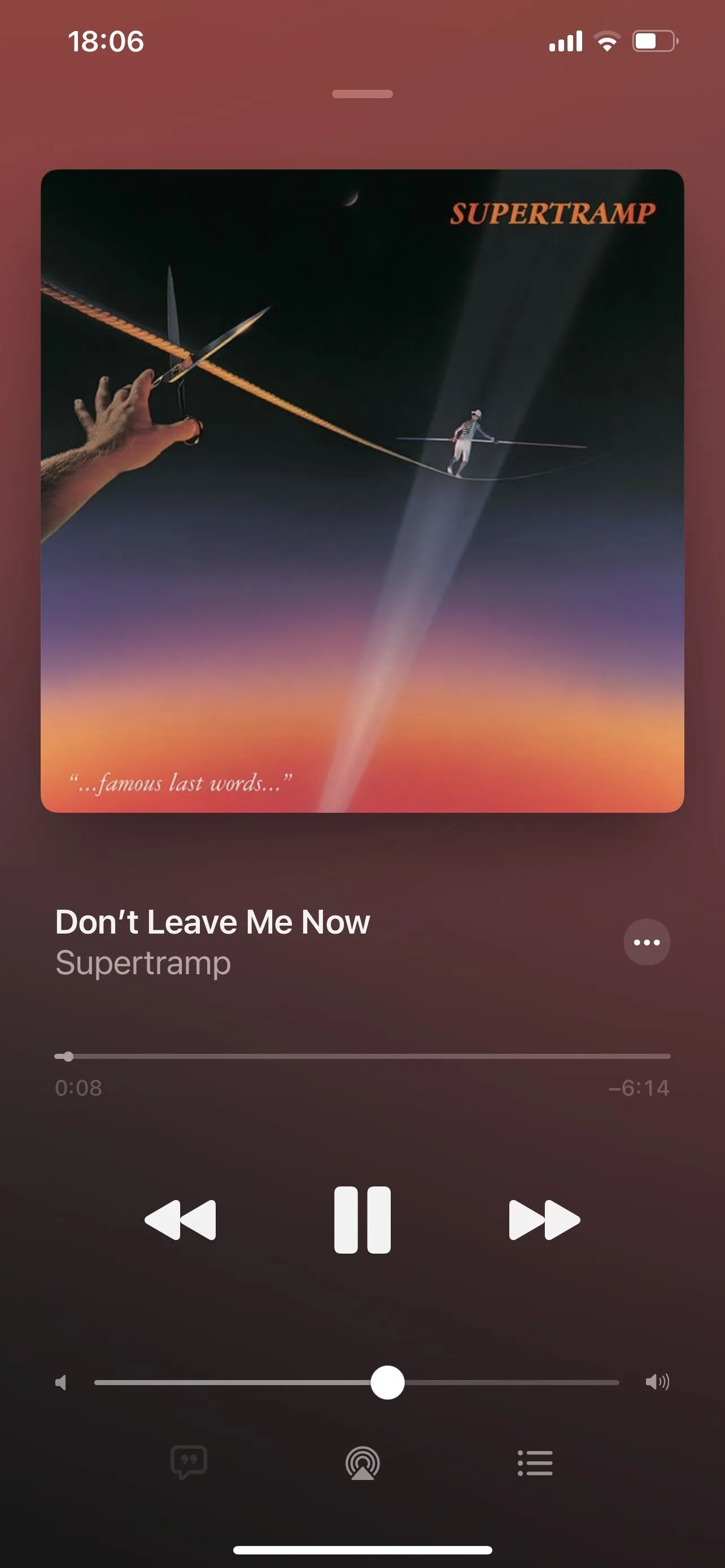The image size is (725, 1568).
Task: Pause the current song
Action: click(362, 1220)
